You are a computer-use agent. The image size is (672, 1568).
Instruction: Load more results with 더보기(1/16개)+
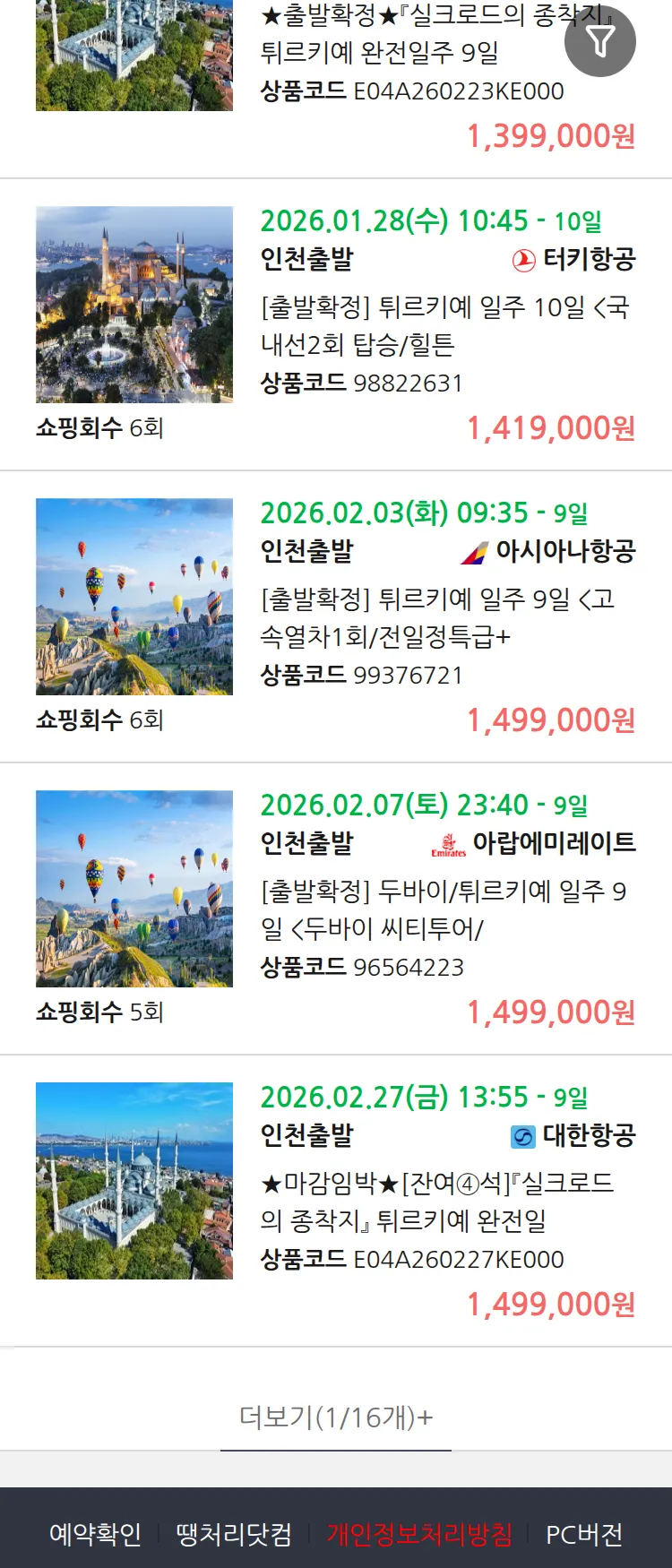[x=336, y=1417]
